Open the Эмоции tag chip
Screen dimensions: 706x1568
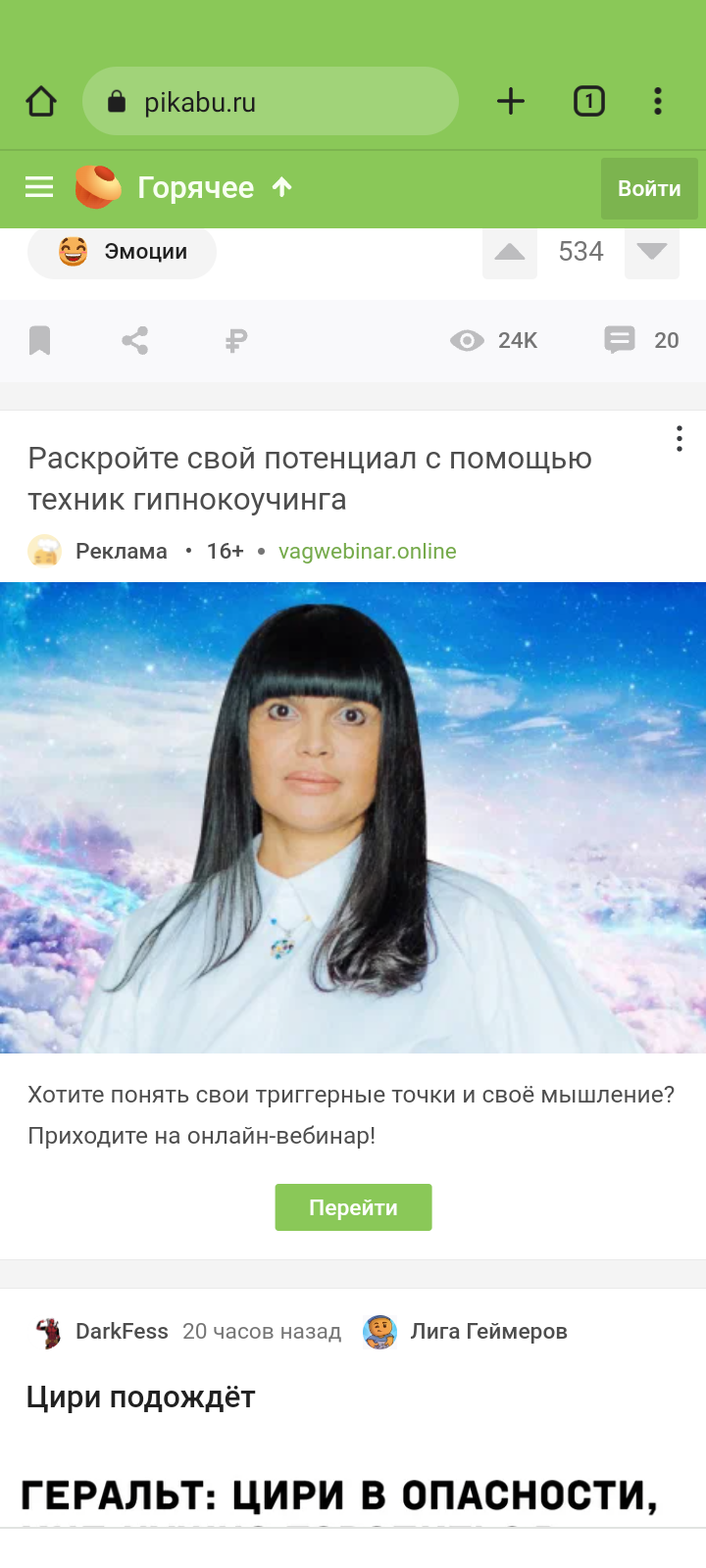(x=123, y=252)
